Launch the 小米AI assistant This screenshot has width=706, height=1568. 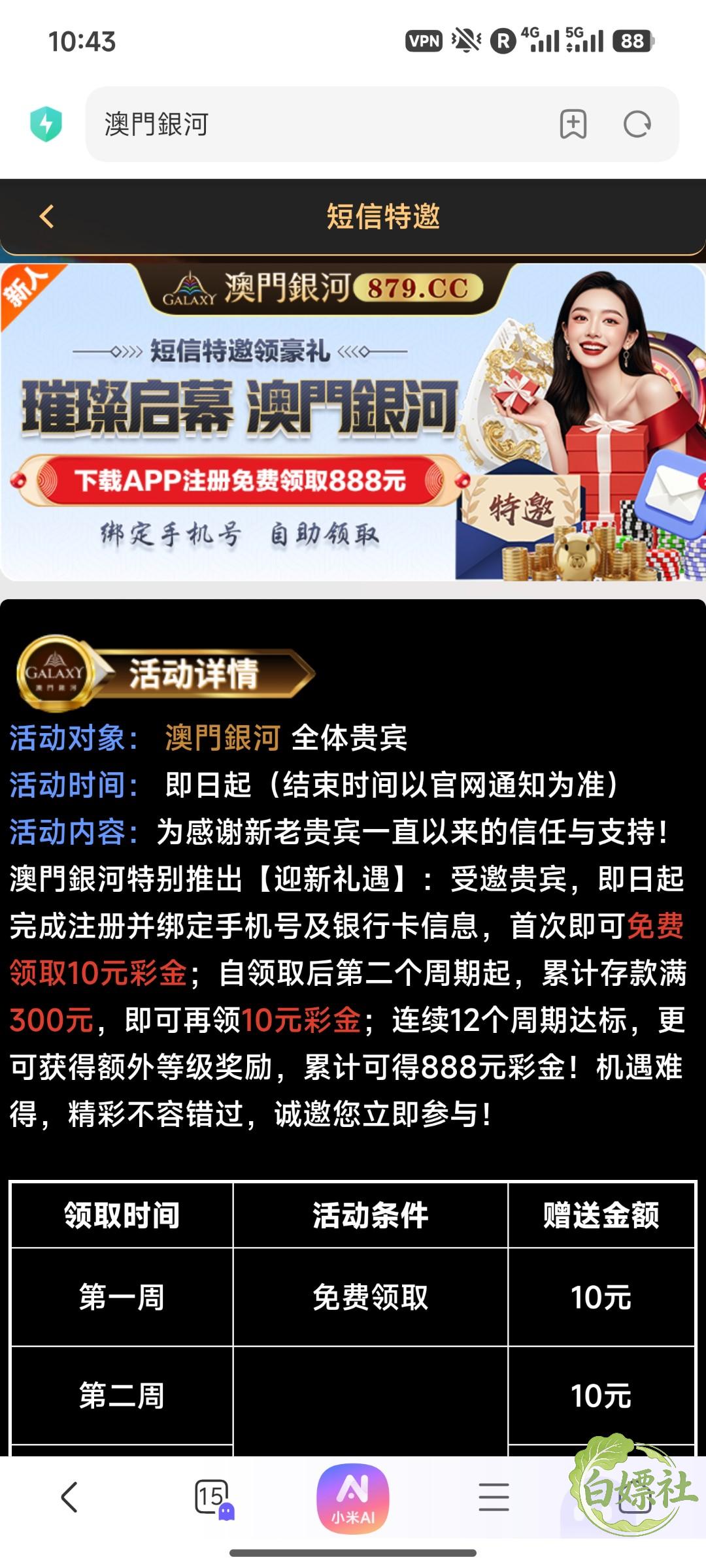coord(353,1498)
